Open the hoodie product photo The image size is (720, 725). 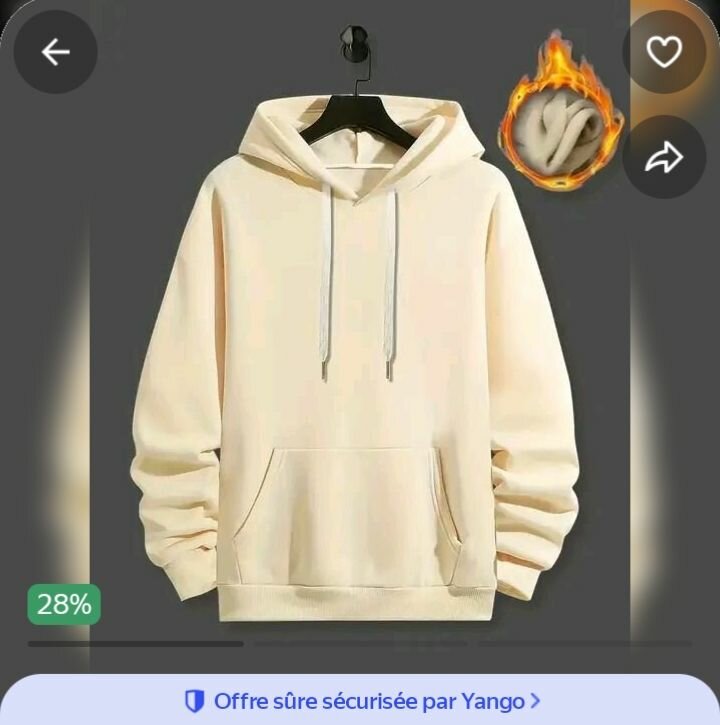[x=356, y=360]
